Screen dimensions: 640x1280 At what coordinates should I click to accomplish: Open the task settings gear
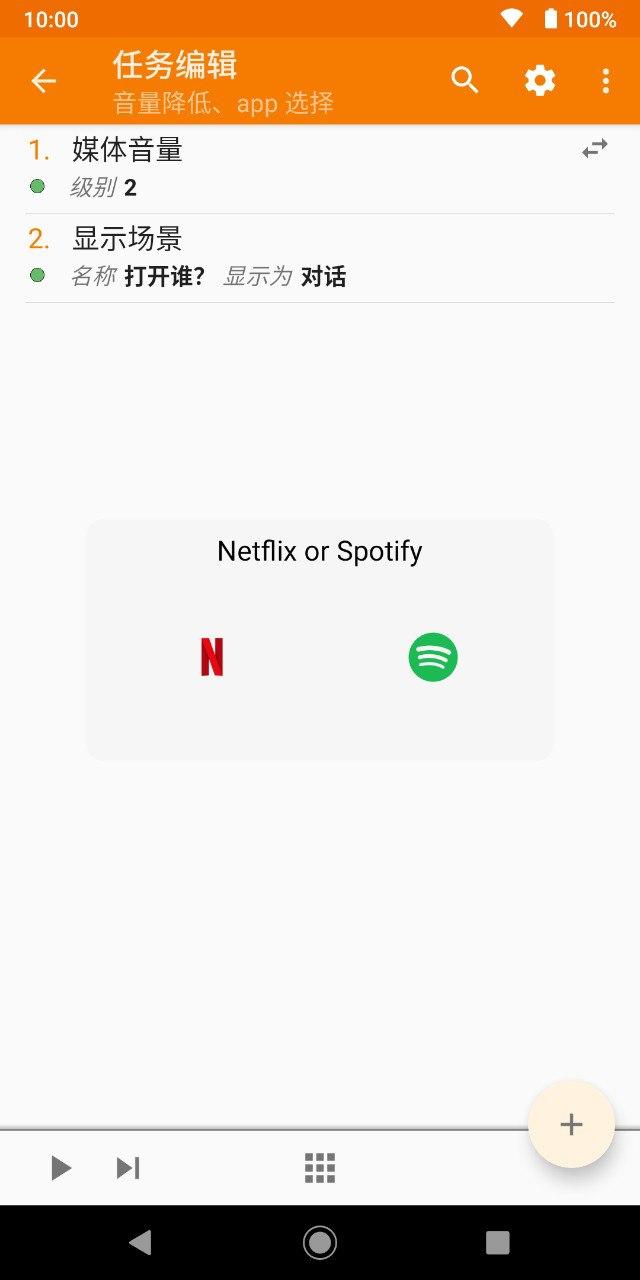point(540,80)
